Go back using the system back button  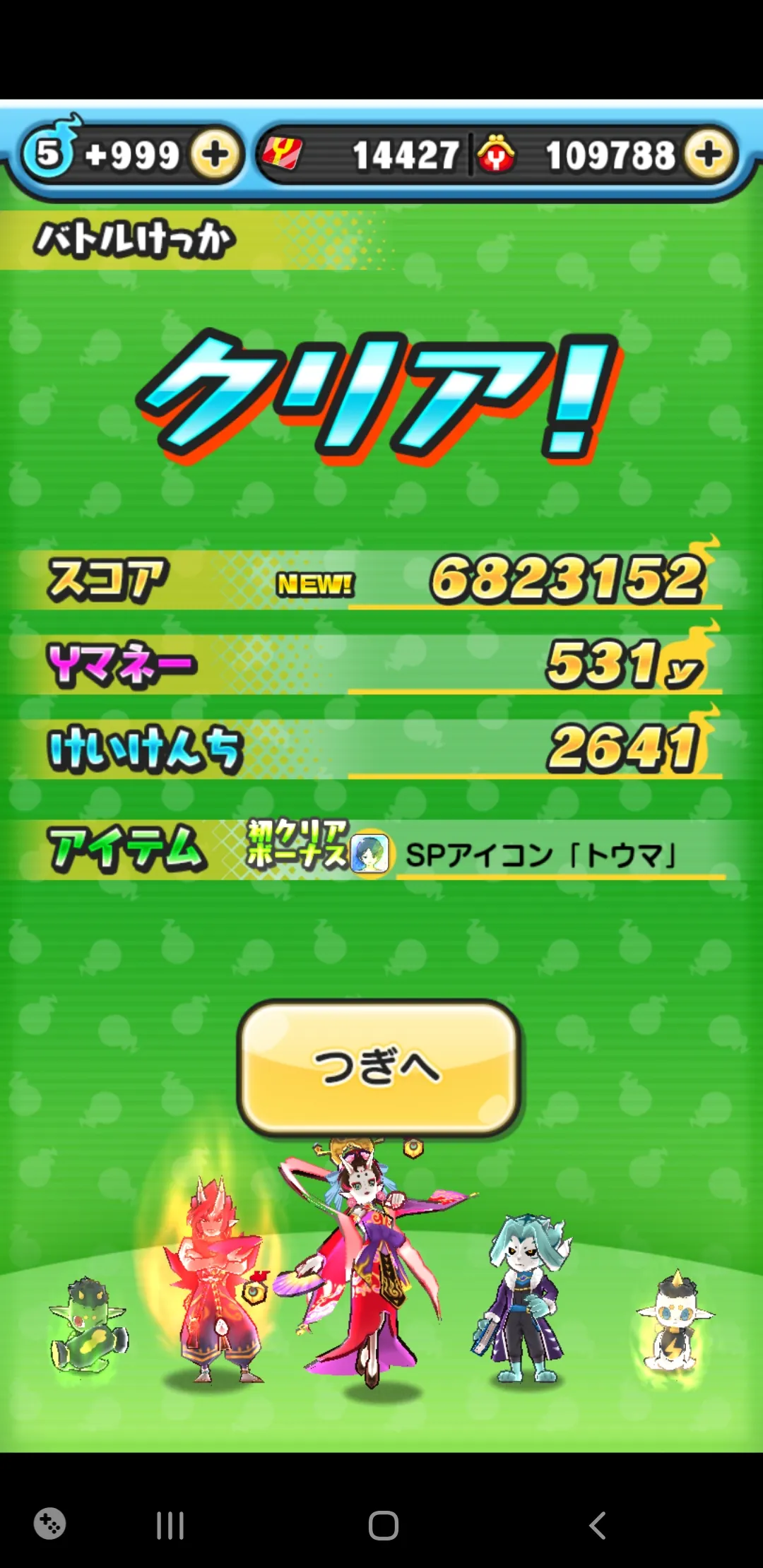(x=598, y=1526)
